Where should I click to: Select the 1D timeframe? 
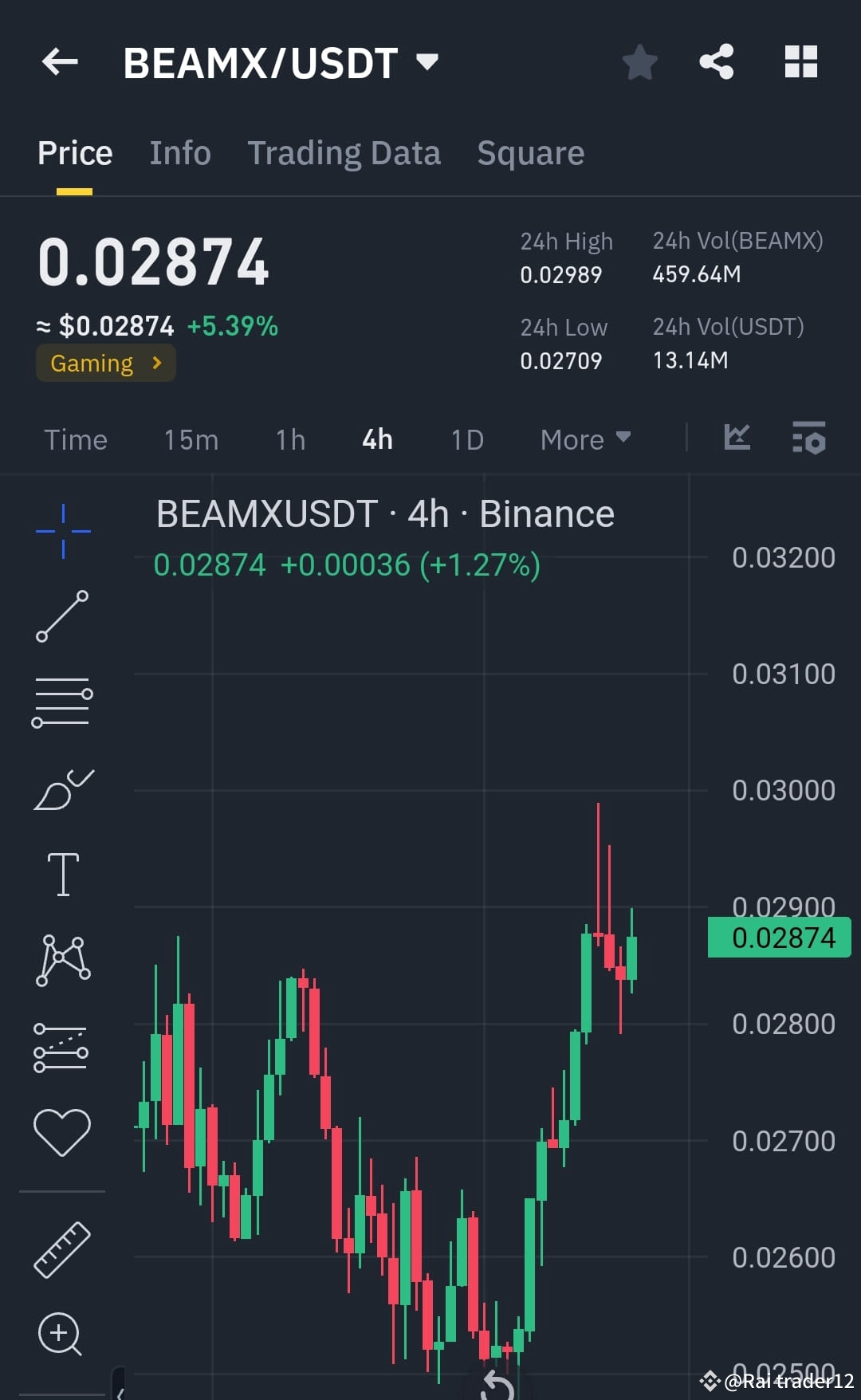coord(466,439)
